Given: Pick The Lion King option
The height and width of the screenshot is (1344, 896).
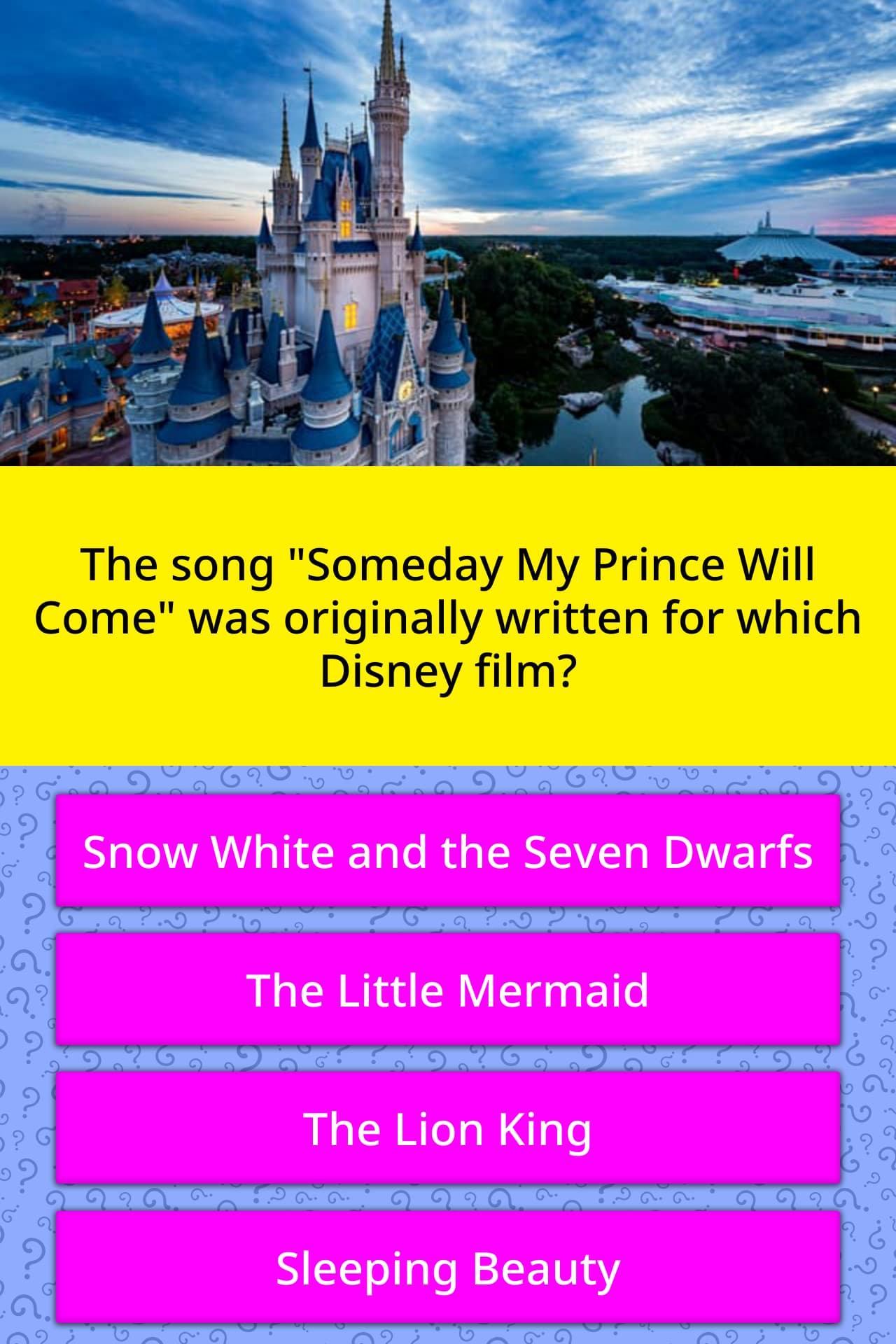Looking at the screenshot, I should [448, 1128].
